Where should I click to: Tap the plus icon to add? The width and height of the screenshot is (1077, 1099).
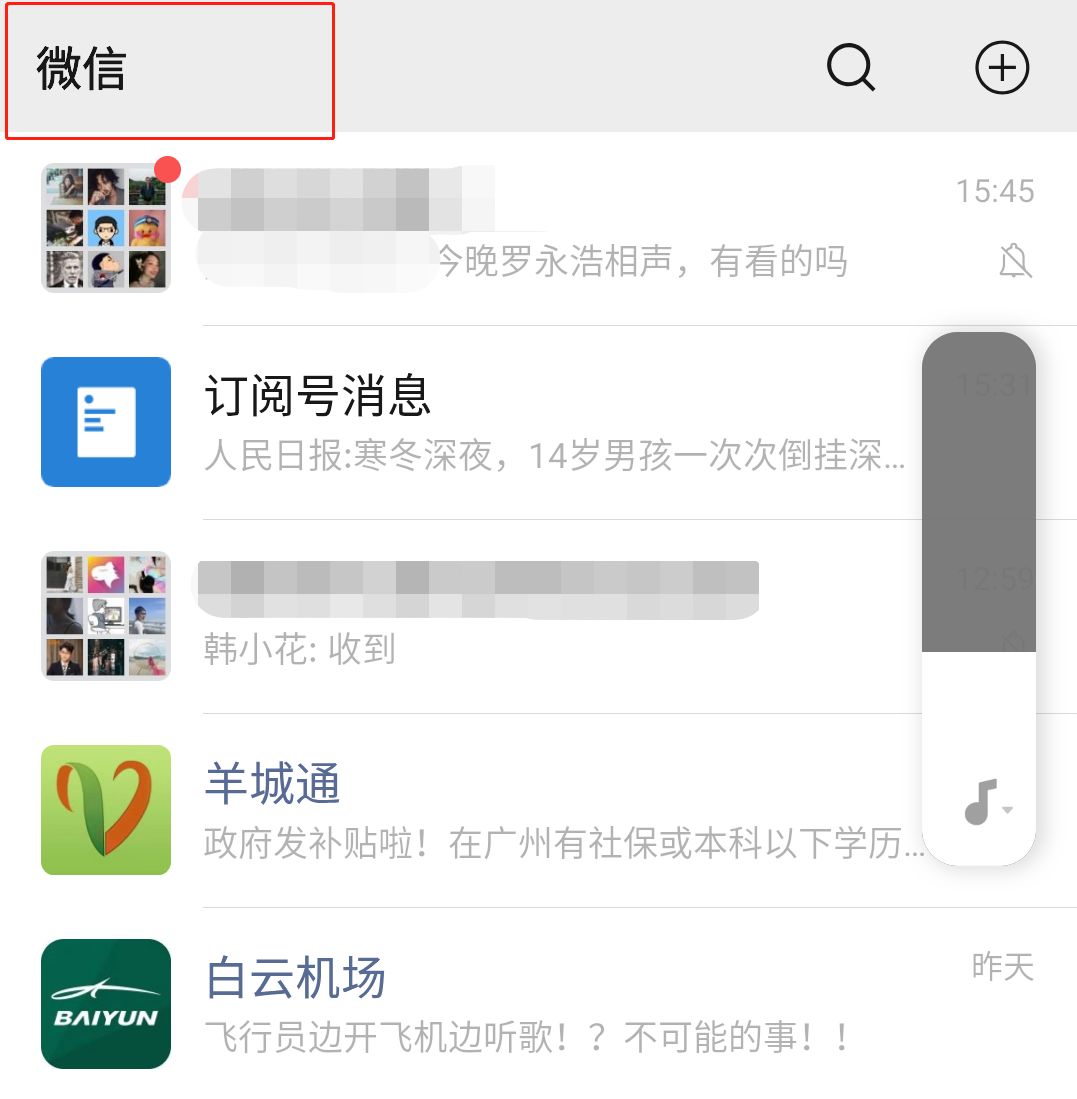pyautogui.click(x=1002, y=68)
